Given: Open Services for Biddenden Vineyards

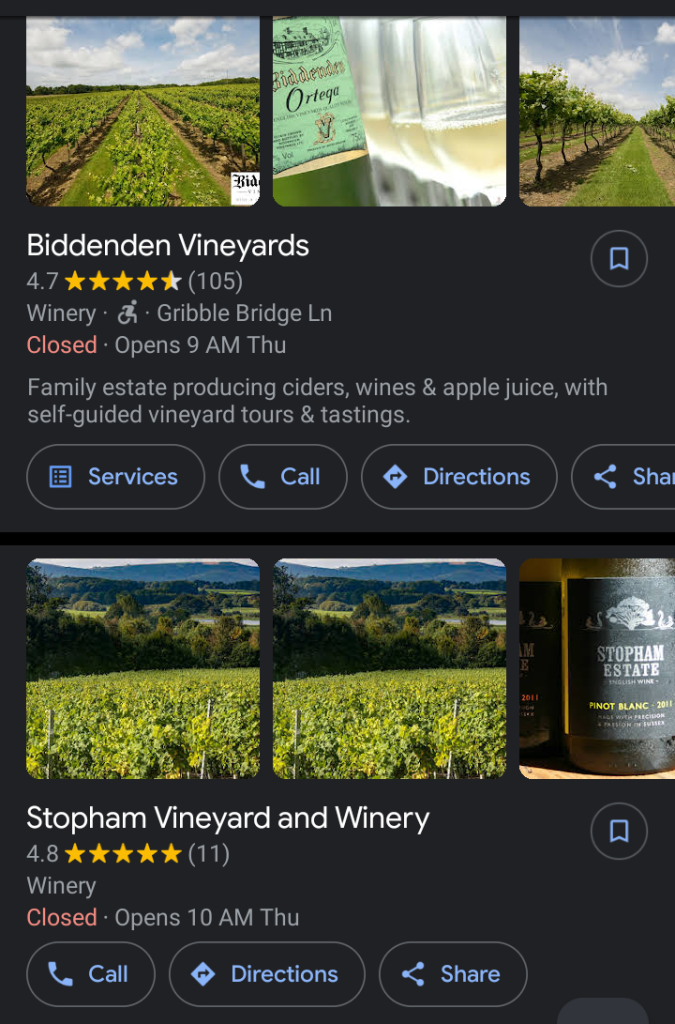Looking at the screenshot, I should [115, 477].
